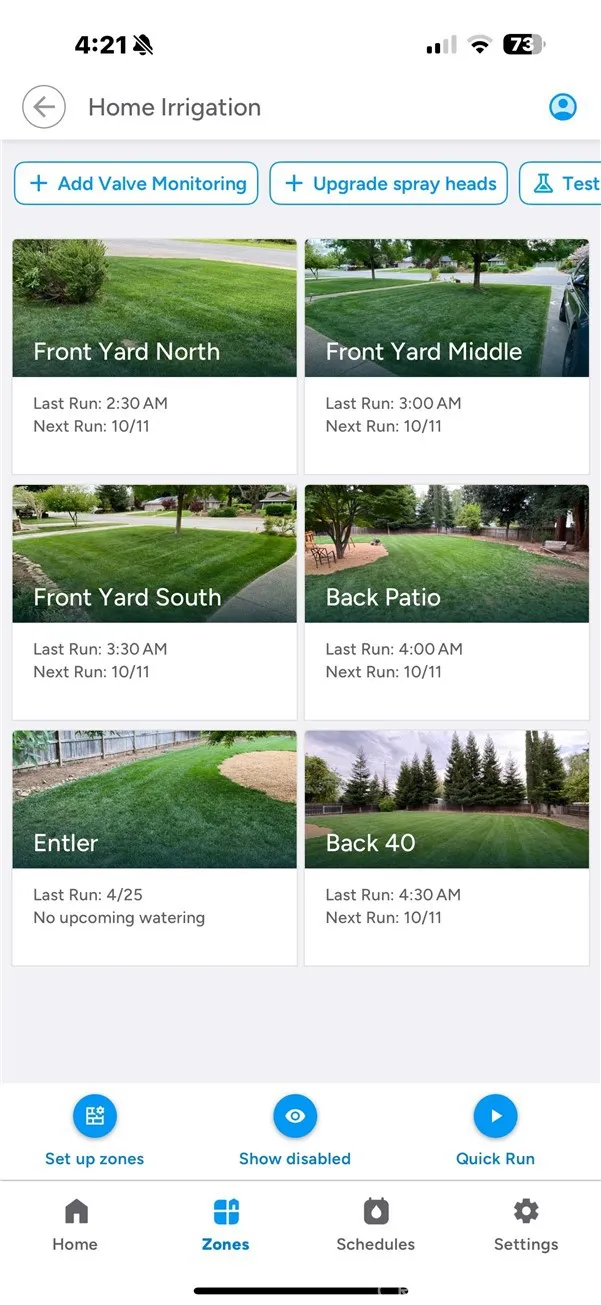Tap Add Valve Monitoring chip
The width and height of the screenshot is (601, 1305).
point(136,184)
